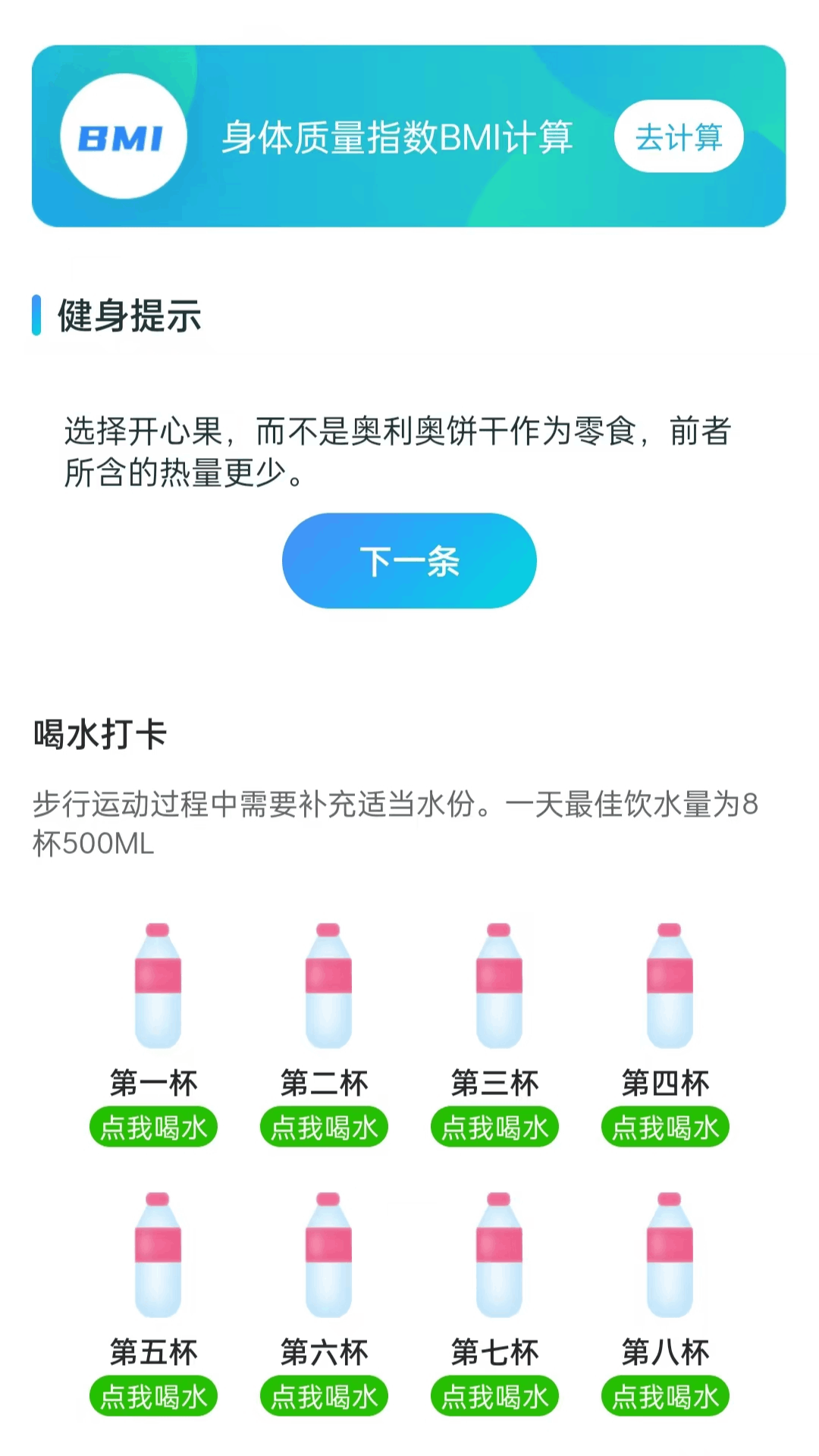Check in drinking the second cup of water
819x1456 pixels.
325,1127
